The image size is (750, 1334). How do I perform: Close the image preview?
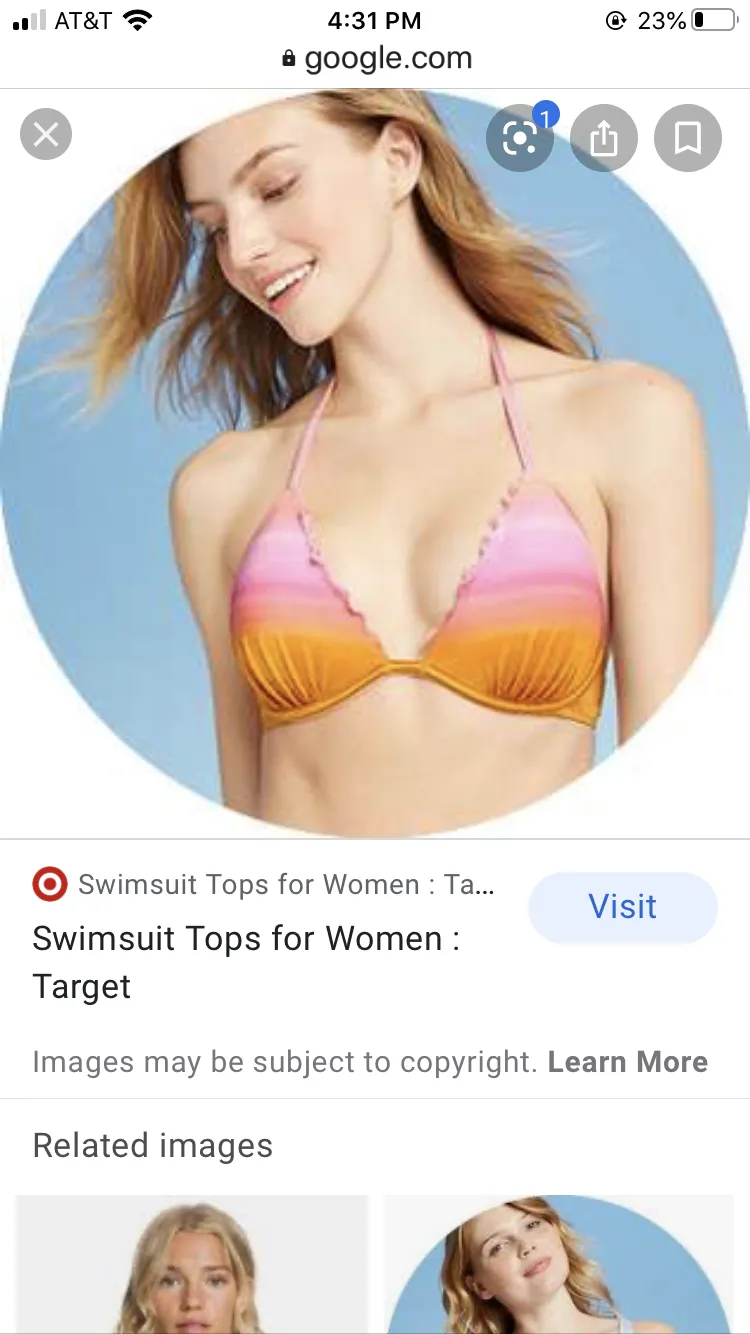(x=46, y=134)
